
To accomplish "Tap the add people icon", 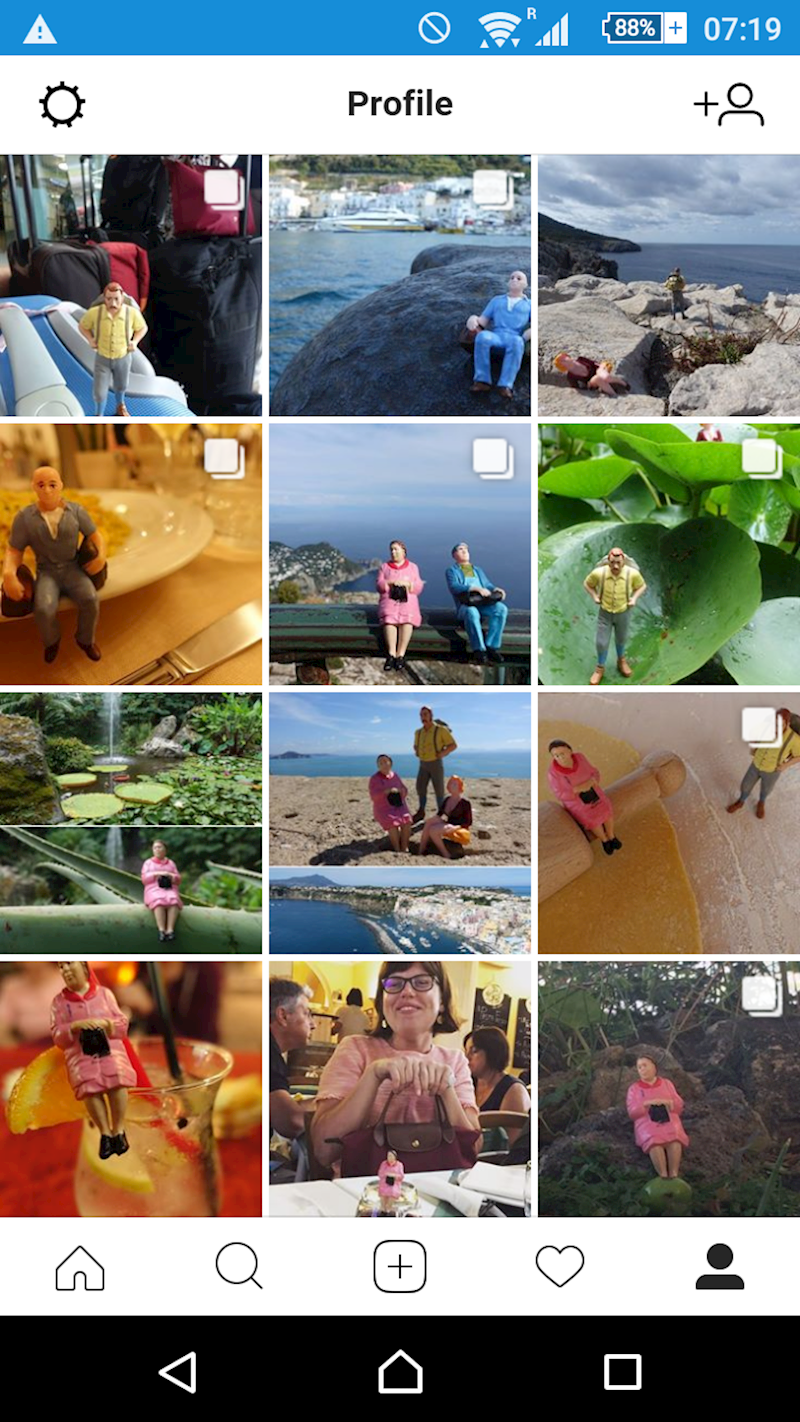I will pos(729,104).
